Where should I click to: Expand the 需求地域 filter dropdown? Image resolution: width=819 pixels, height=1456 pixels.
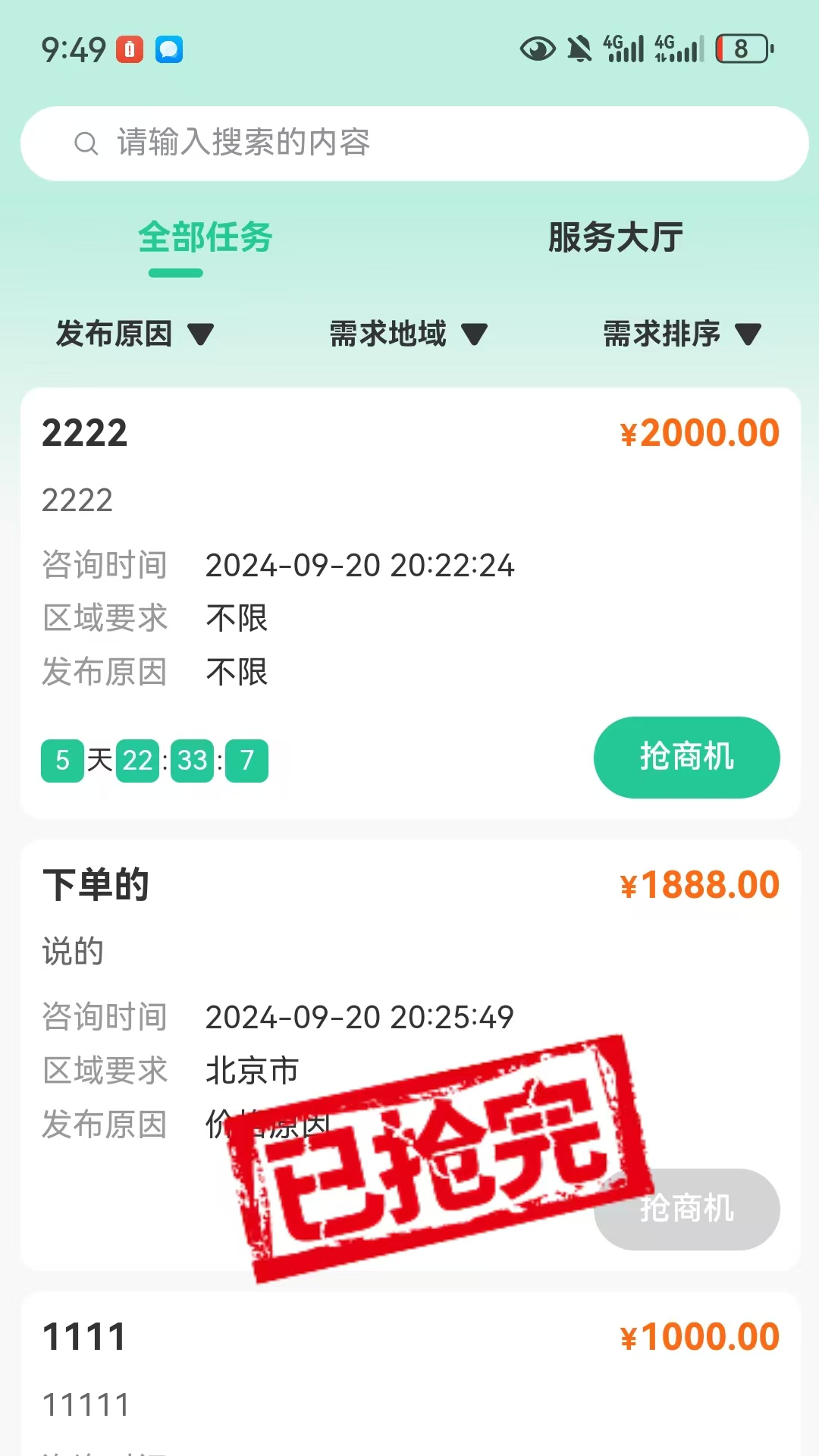pos(408,334)
